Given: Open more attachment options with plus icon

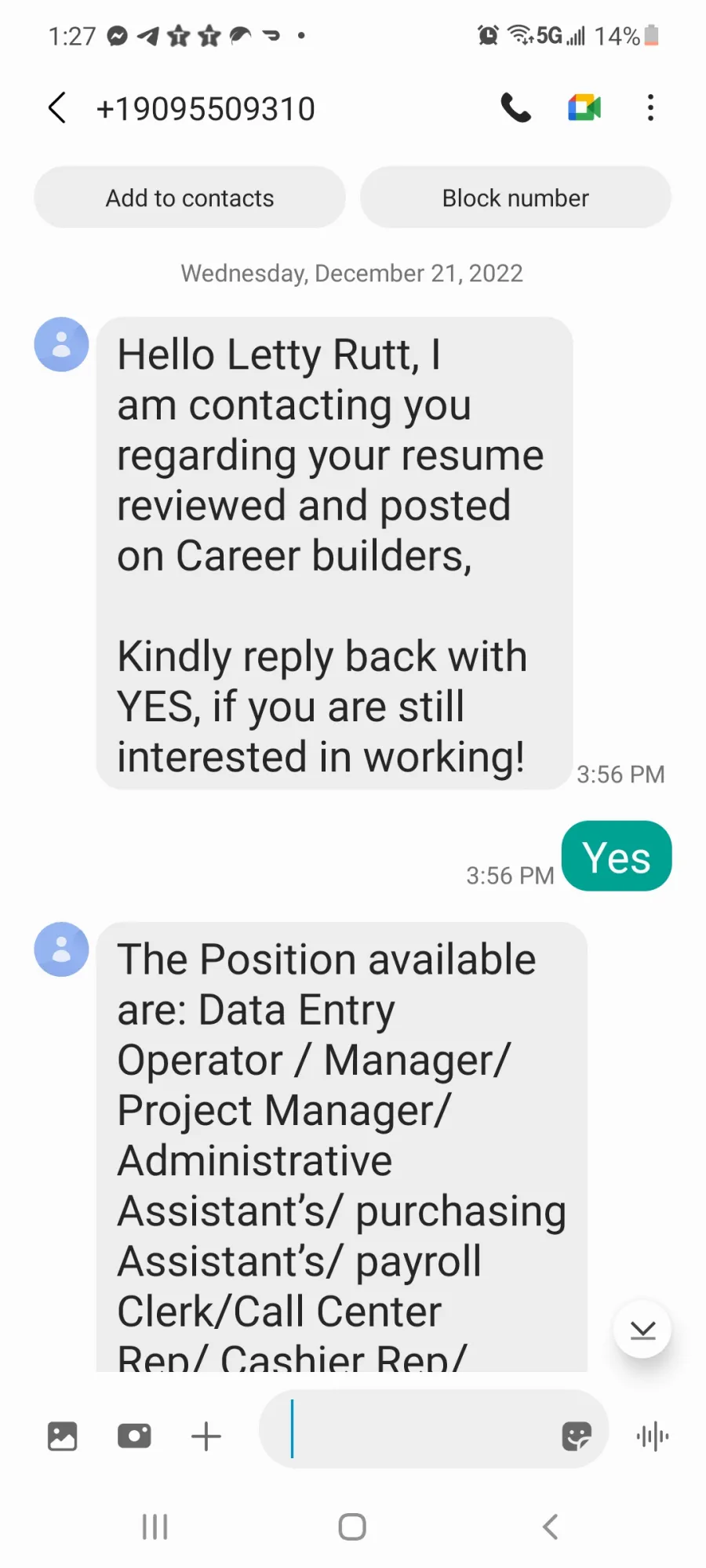Looking at the screenshot, I should tap(206, 1436).
